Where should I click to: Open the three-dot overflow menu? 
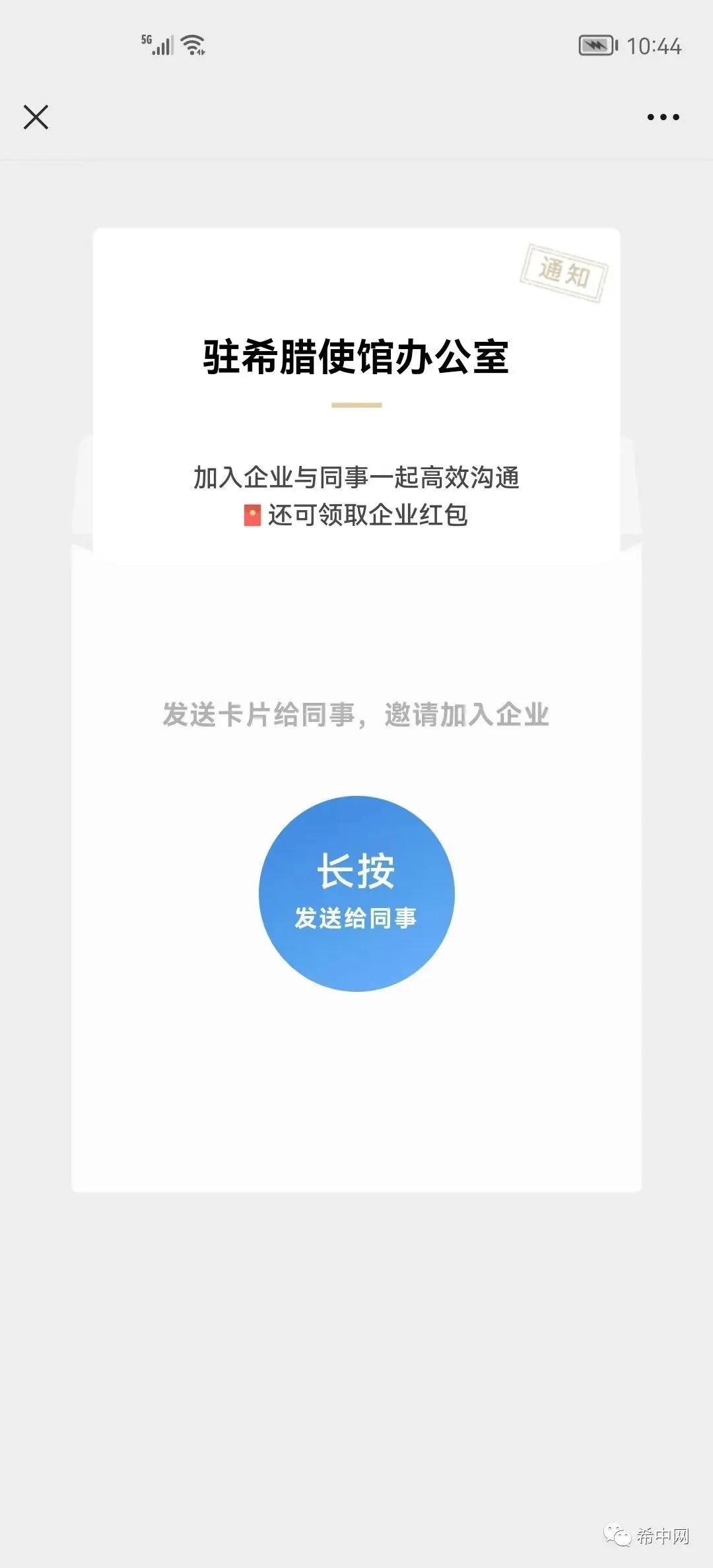tap(663, 117)
